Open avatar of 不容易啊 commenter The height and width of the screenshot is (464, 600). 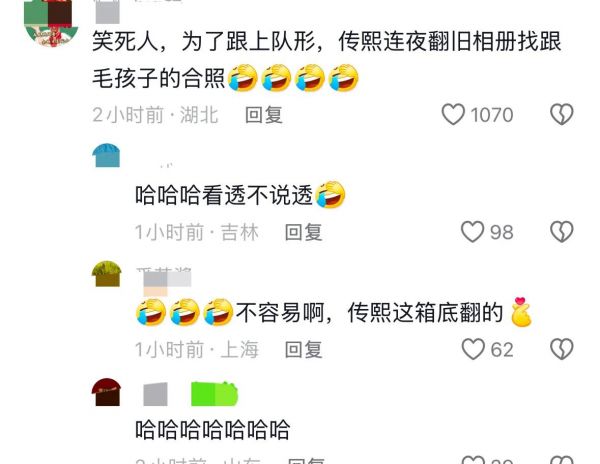[107, 273]
